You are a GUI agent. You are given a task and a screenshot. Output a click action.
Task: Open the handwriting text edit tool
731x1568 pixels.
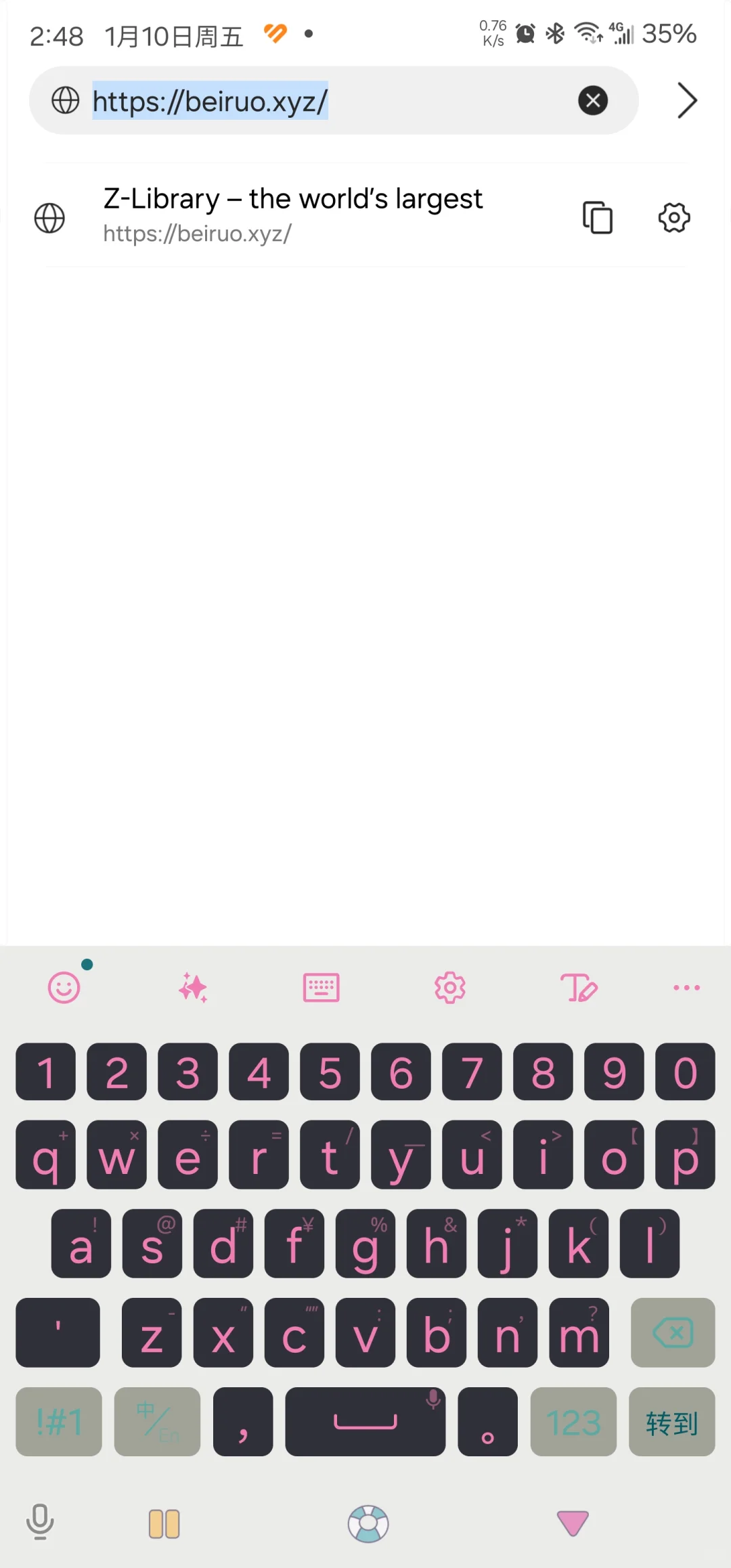coord(579,988)
